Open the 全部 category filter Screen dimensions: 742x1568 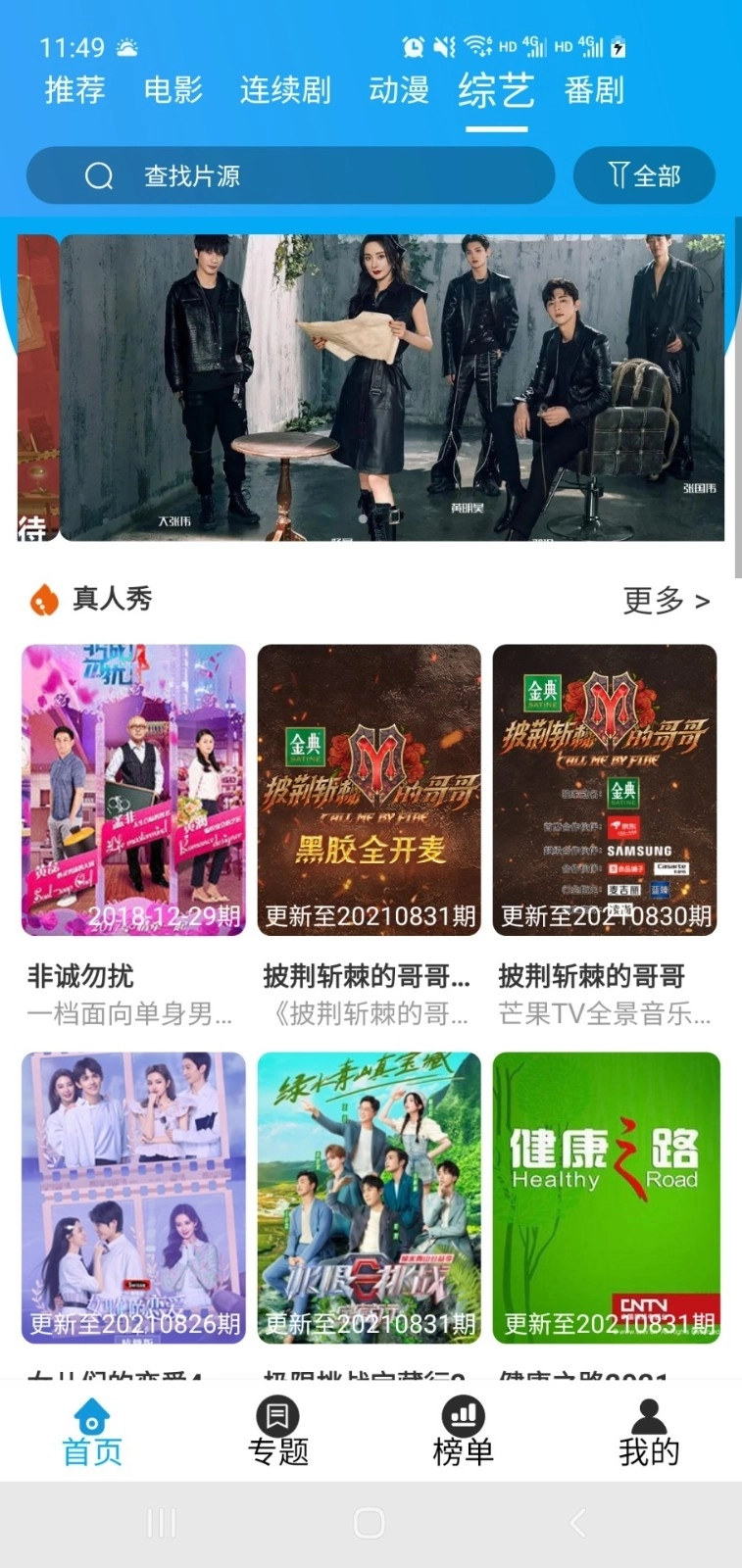pyautogui.click(x=644, y=175)
